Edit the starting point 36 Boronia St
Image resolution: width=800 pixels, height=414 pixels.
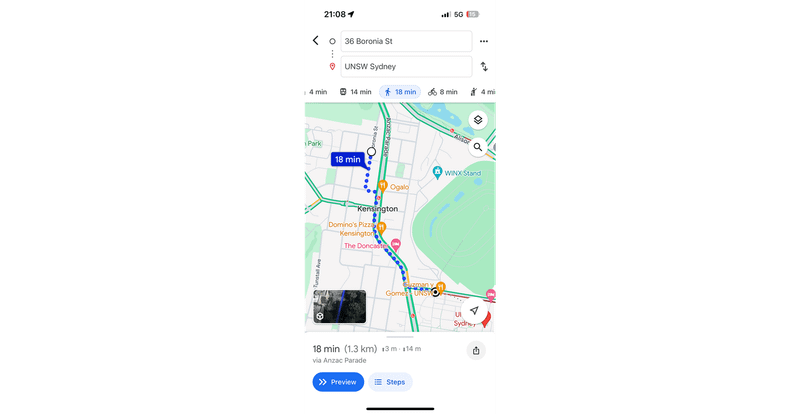pos(405,41)
